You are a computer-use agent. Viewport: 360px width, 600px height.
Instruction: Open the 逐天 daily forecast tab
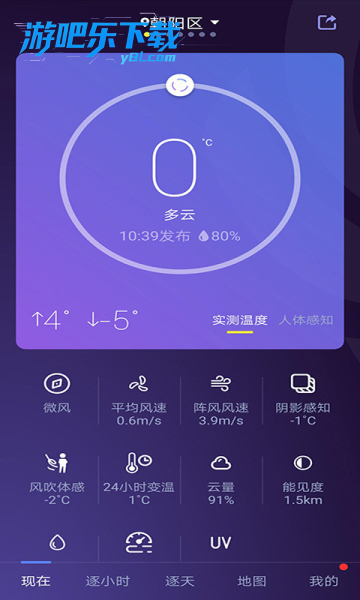click(180, 581)
